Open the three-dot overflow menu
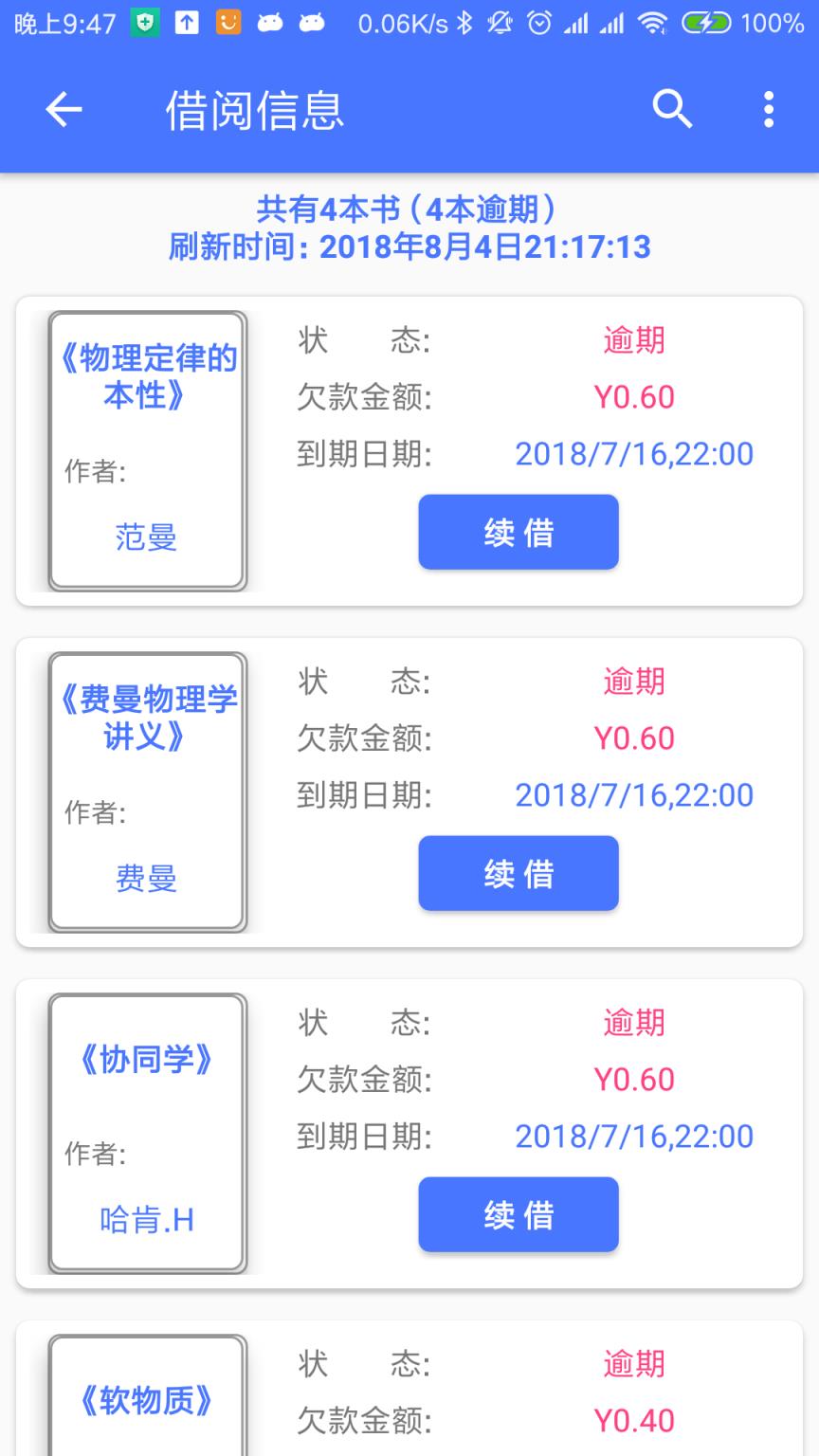The image size is (819, 1456). (768, 109)
